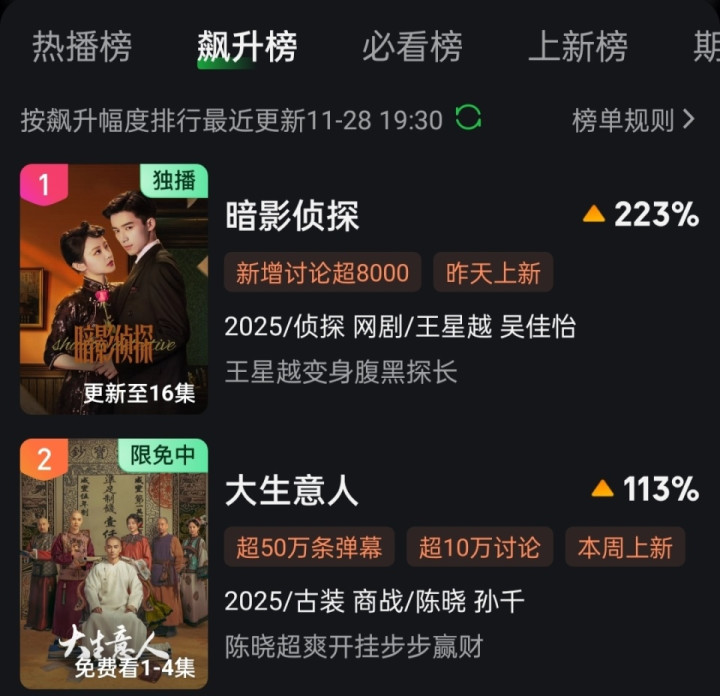Open the 大生意人 poster thumbnail
Image resolution: width=720 pixels, height=696 pixels.
click(x=114, y=565)
